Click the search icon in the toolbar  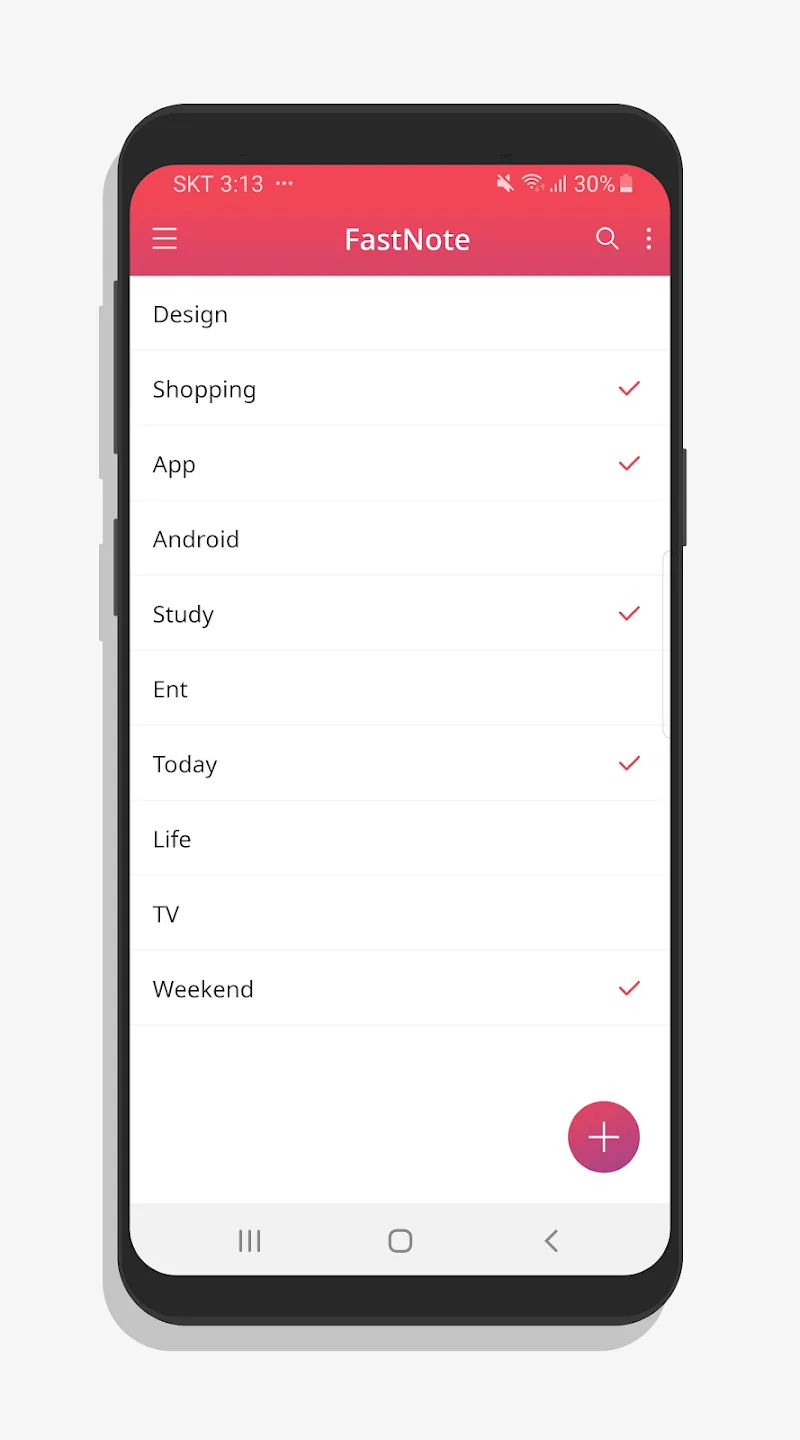click(607, 239)
